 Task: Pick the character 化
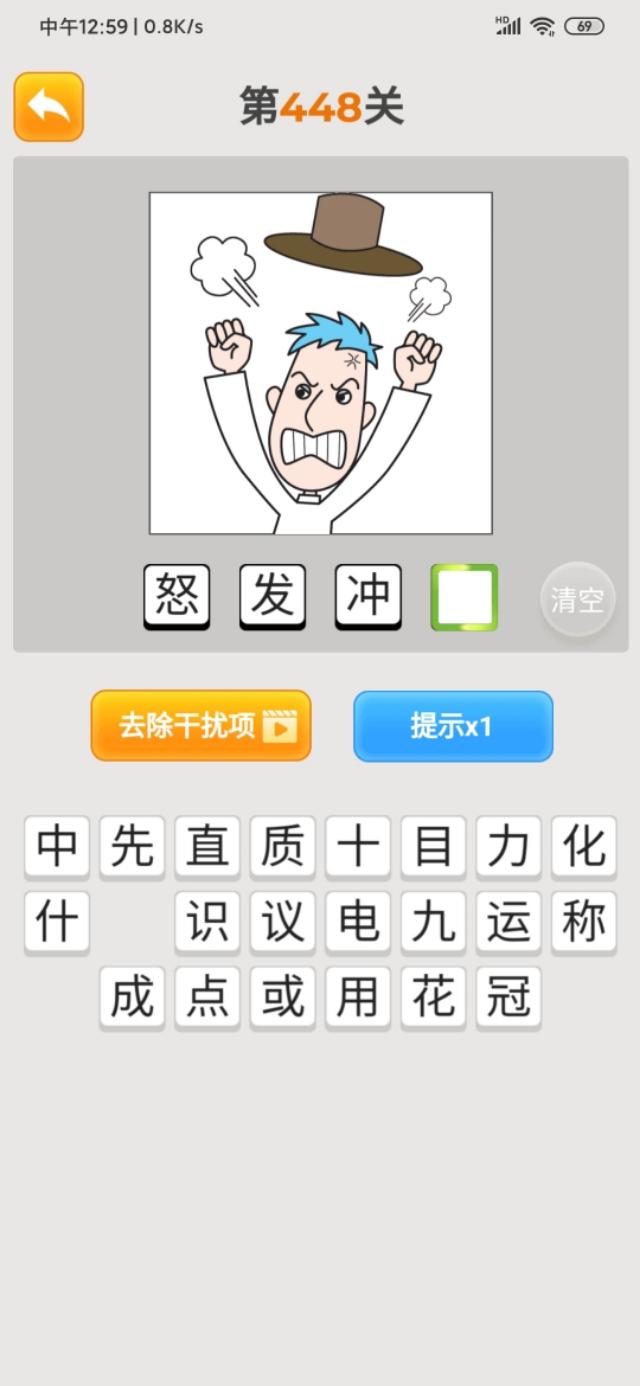coord(584,848)
